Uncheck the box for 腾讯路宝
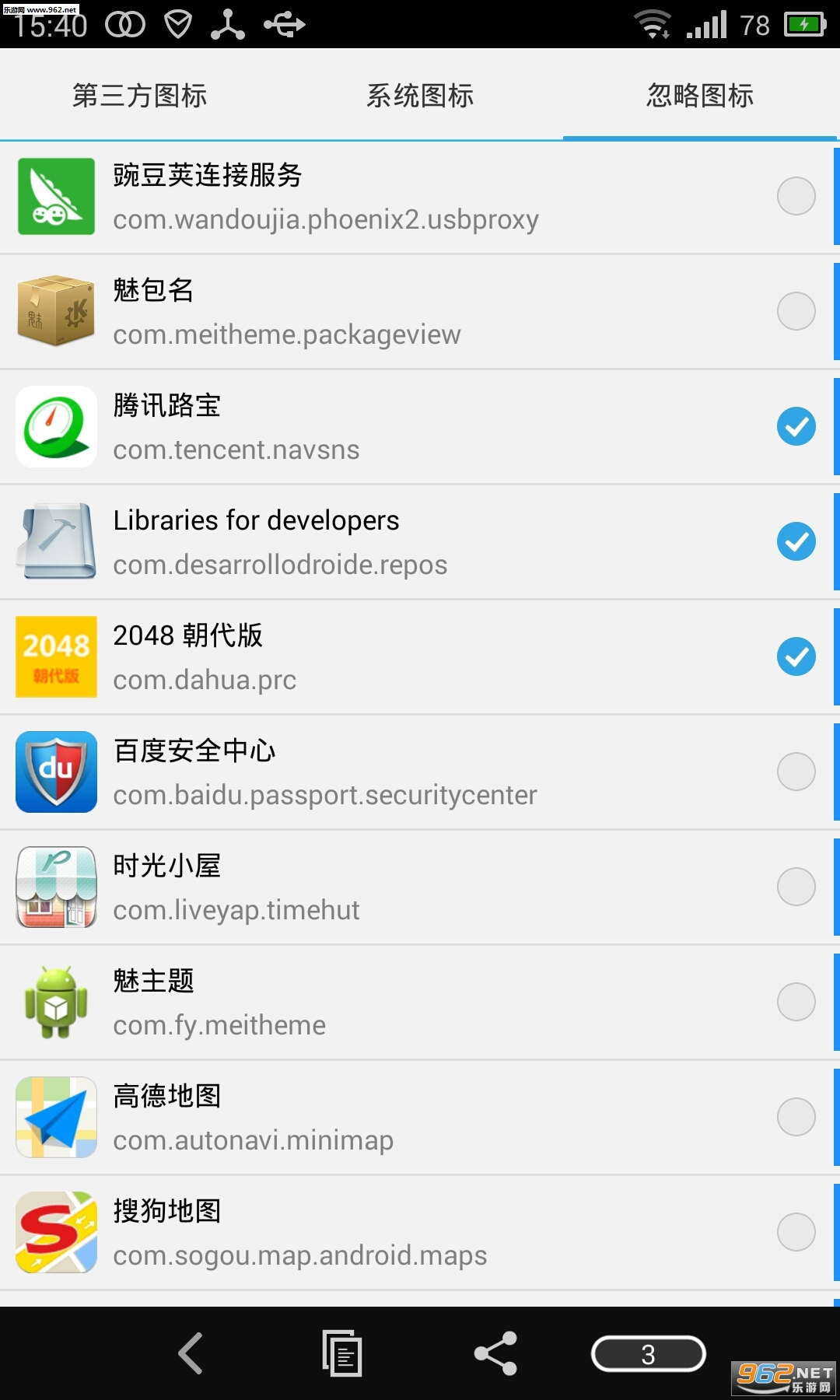This screenshot has height=1400, width=840. click(x=796, y=426)
